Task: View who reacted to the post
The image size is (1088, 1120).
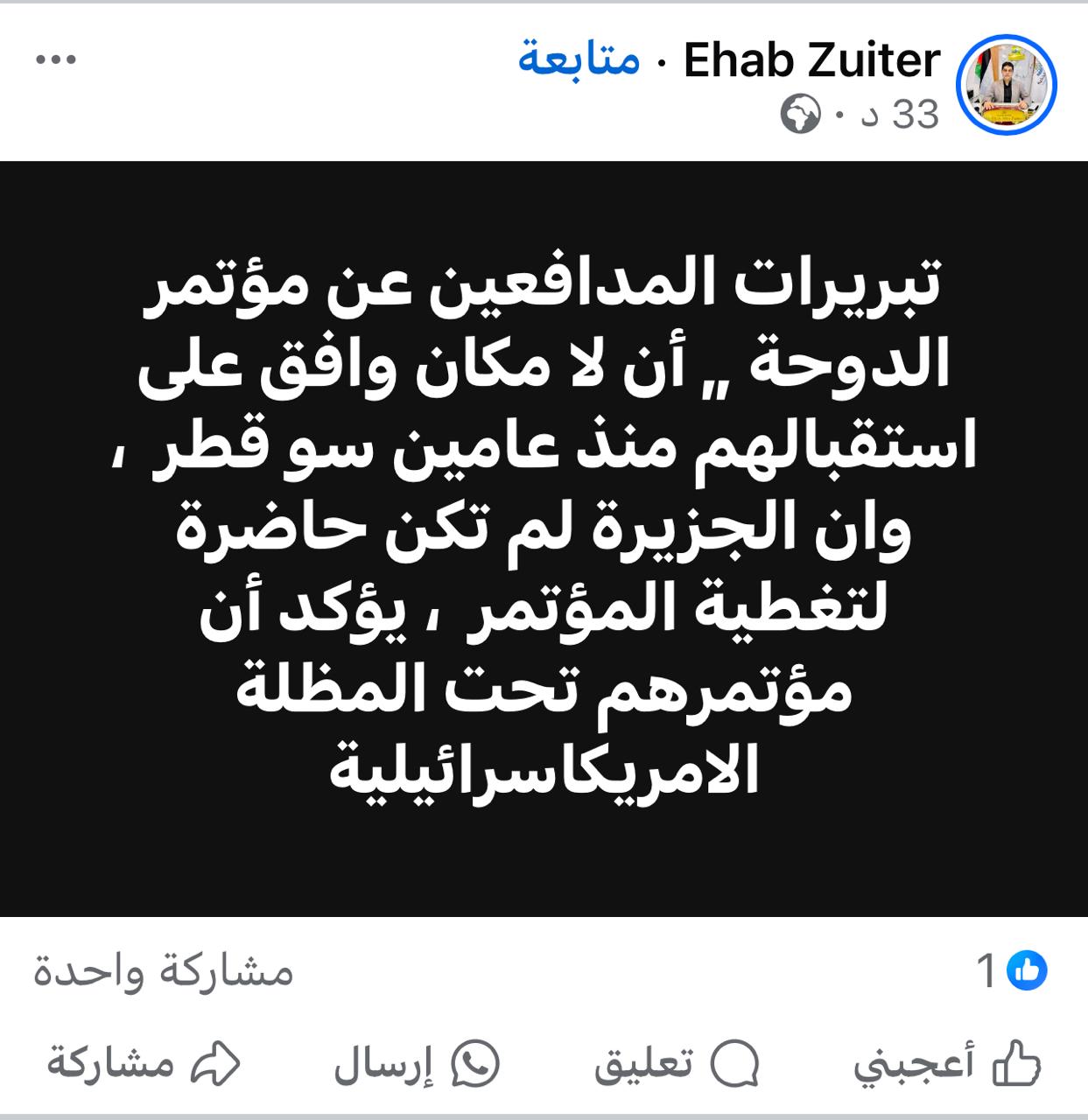Action: [x=1012, y=971]
